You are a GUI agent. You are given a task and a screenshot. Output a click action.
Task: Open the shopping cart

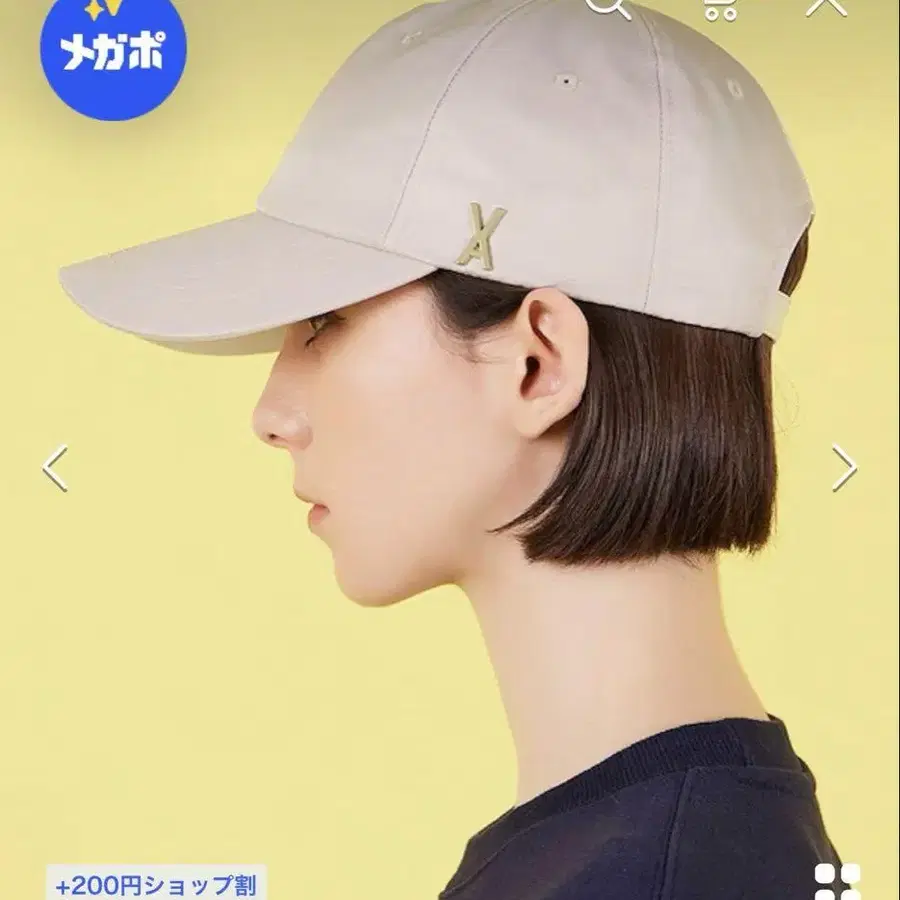[x=721, y=8]
